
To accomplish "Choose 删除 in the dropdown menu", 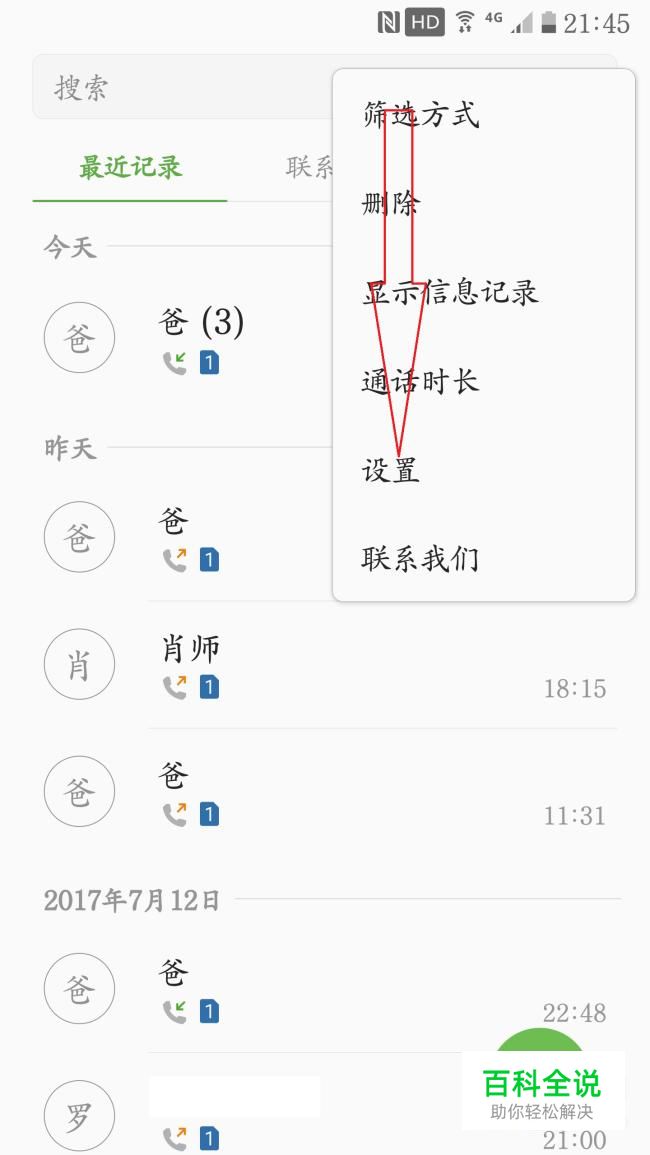I will (483, 204).
